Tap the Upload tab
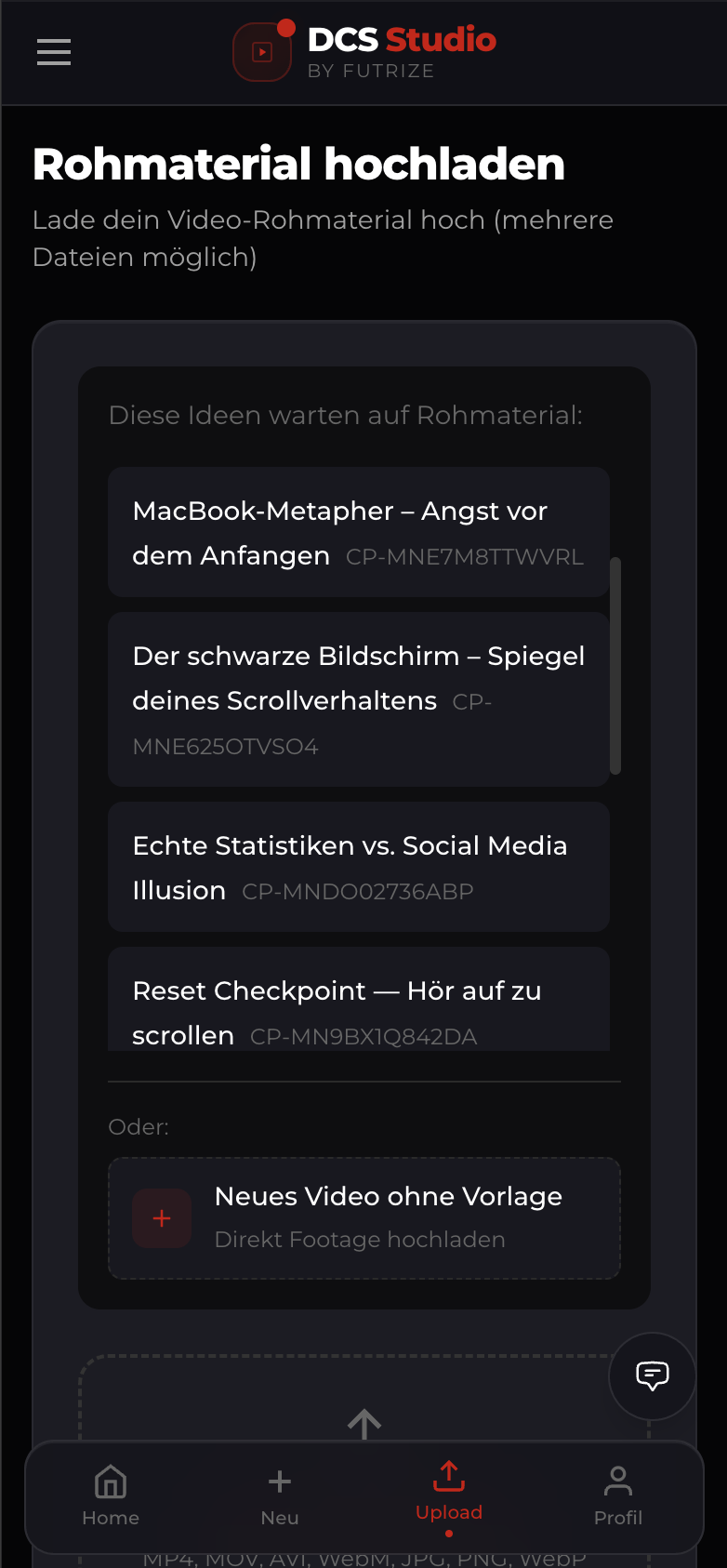The image size is (727, 1568). (449, 1493)
